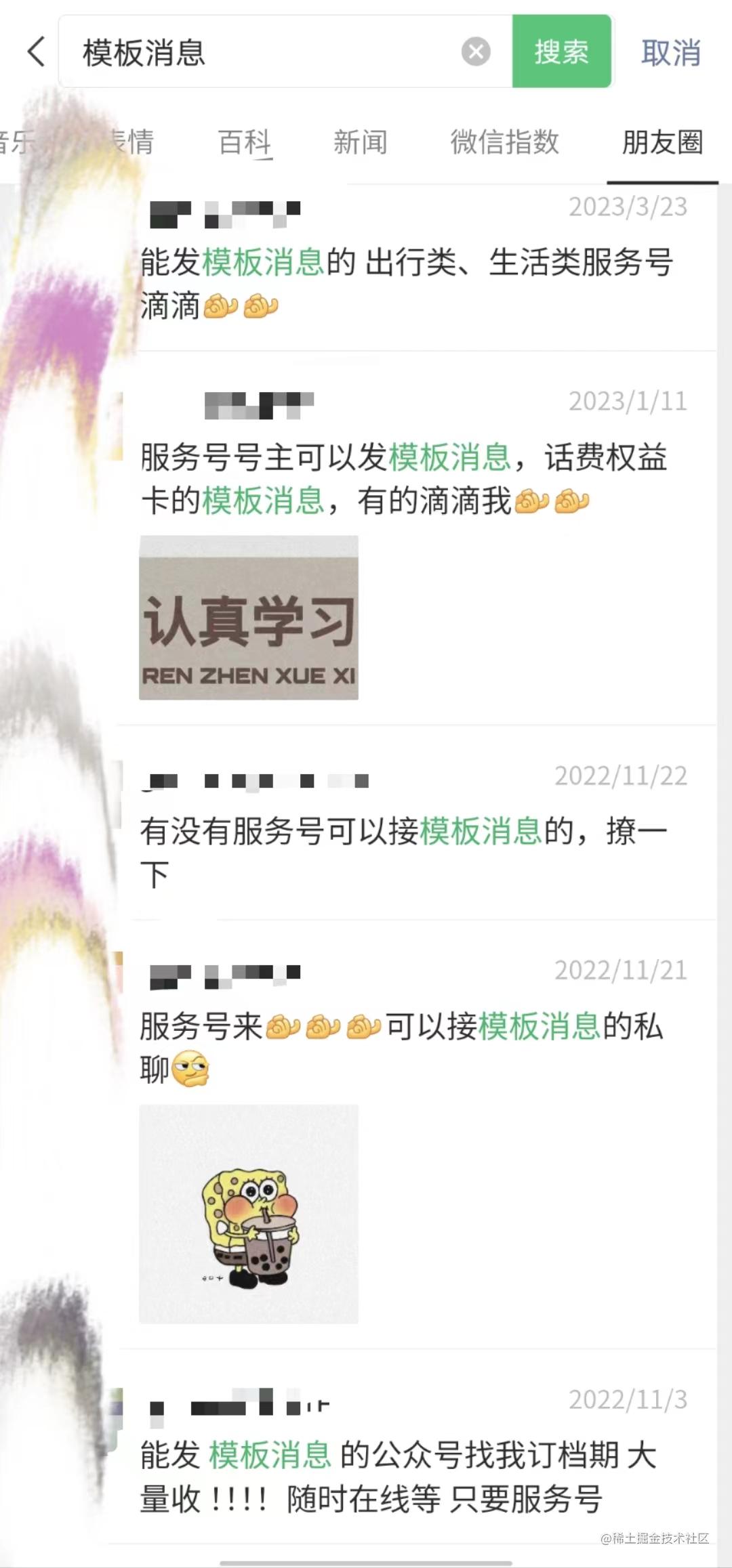The height and width of the screenshot is (1568, 732).
Task: Select the 朋友圈 tab
Action: coord(662,142)
